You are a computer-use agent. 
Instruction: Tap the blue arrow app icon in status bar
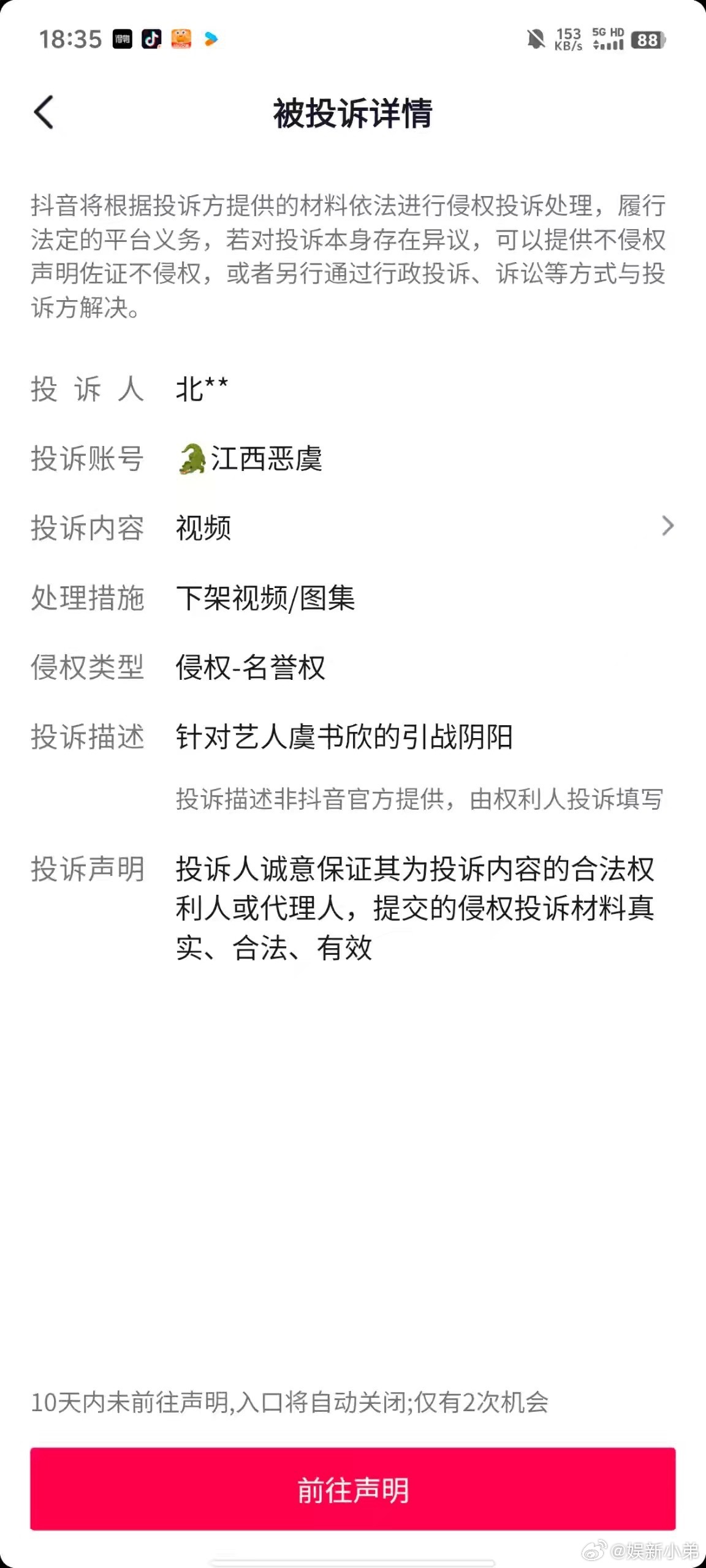tap(211, 39)
